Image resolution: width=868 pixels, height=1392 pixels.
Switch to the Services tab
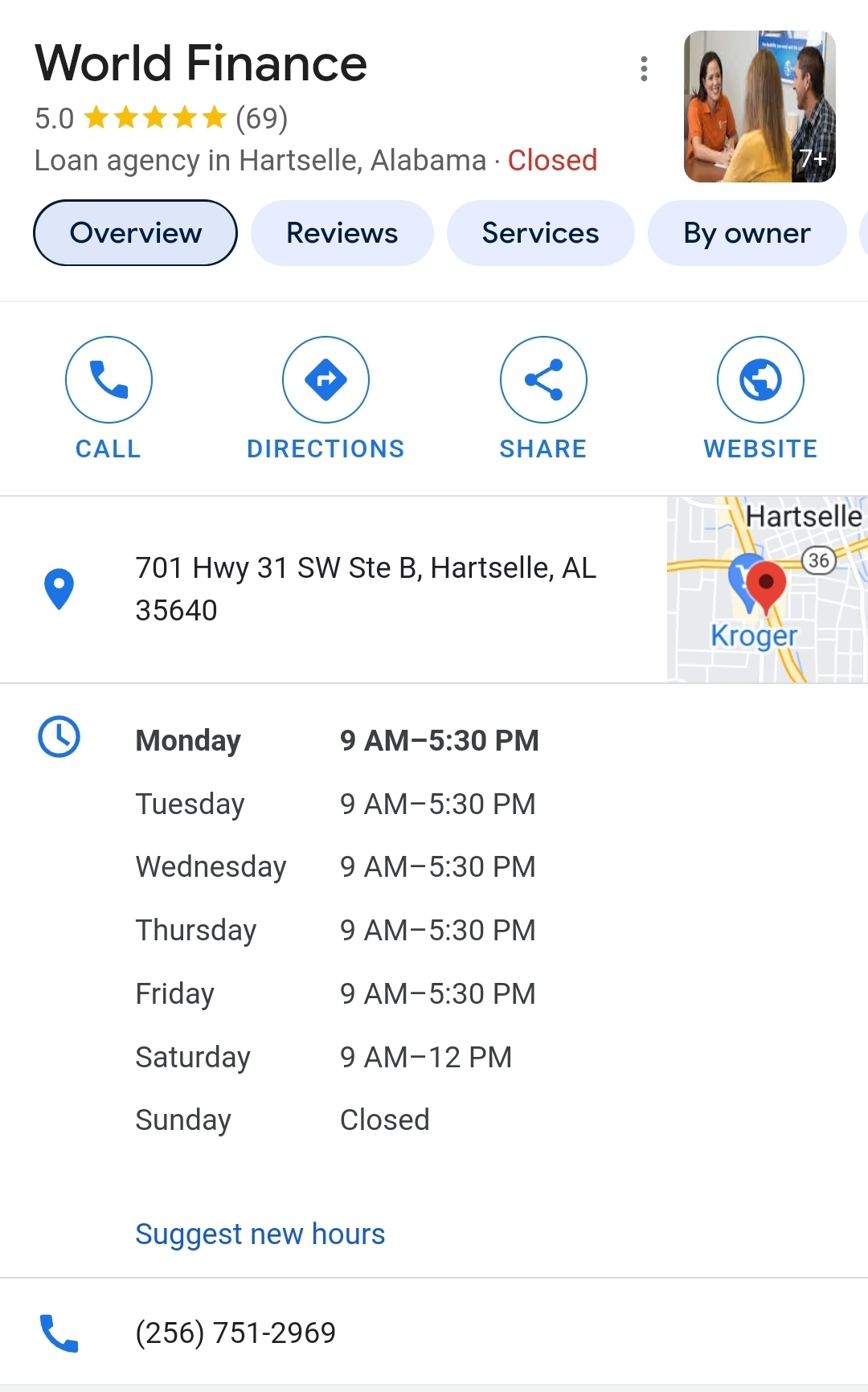point(540,233)
